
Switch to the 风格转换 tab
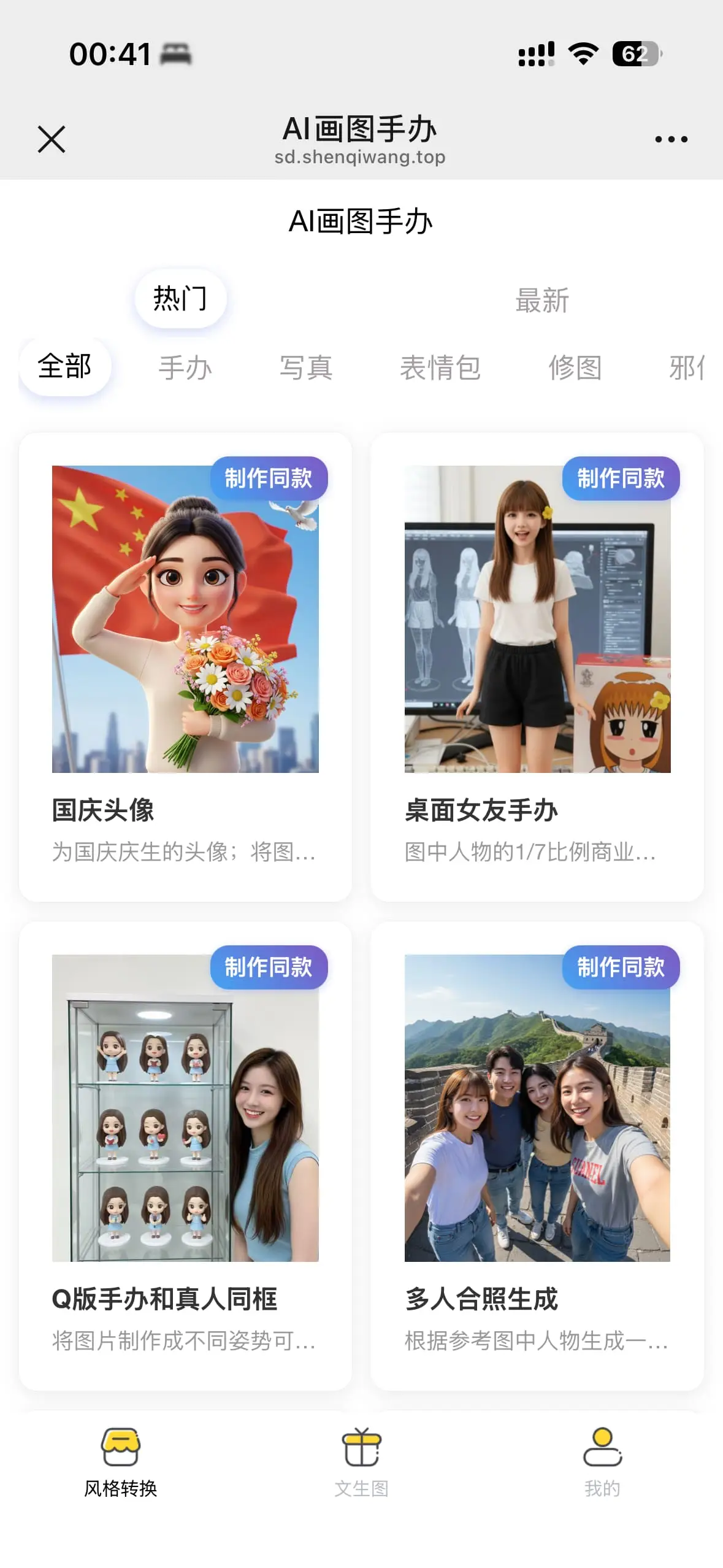pos(121,1462)
